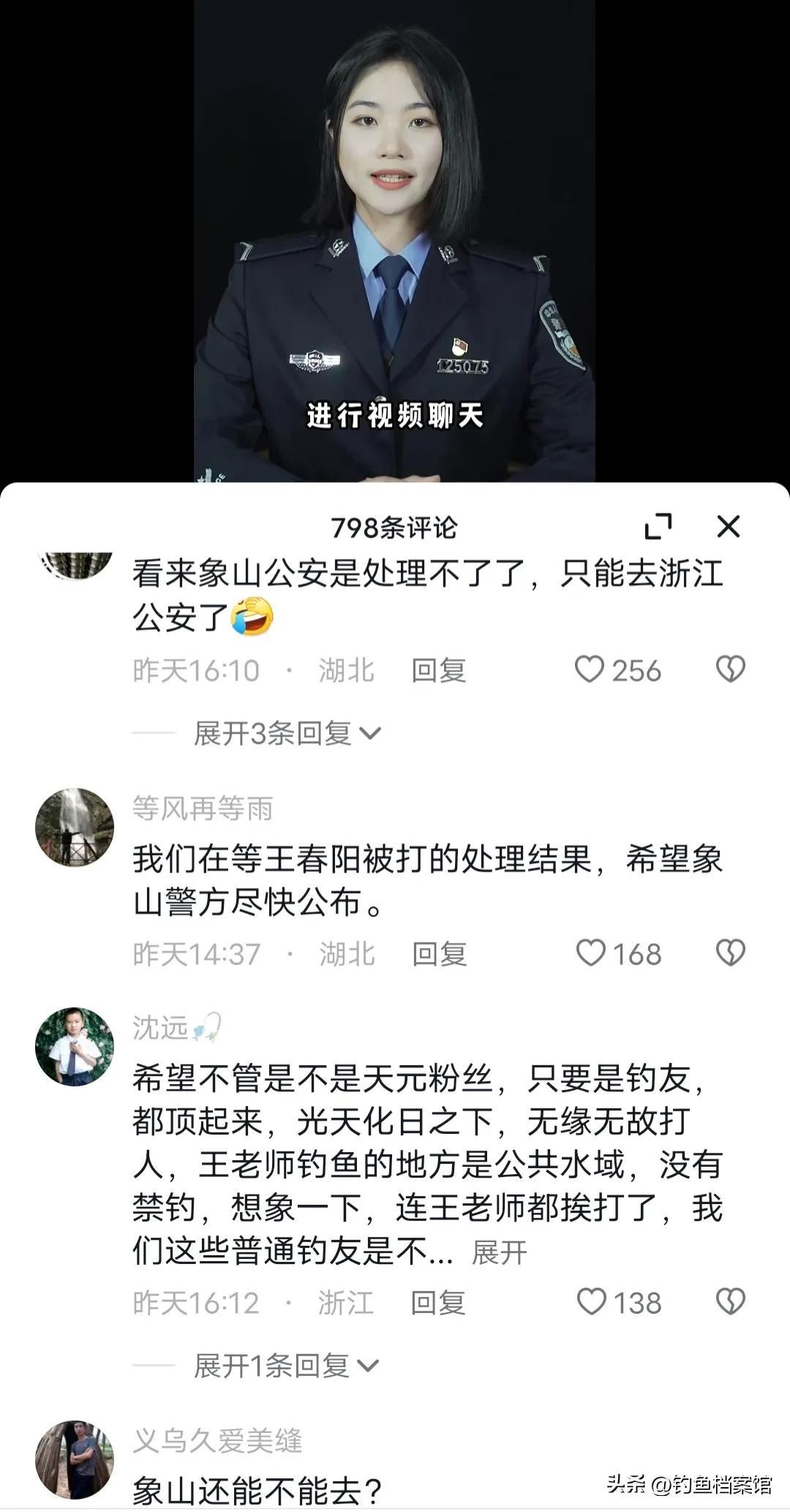Dislike 等风再等雨's comment

point(730,953)
